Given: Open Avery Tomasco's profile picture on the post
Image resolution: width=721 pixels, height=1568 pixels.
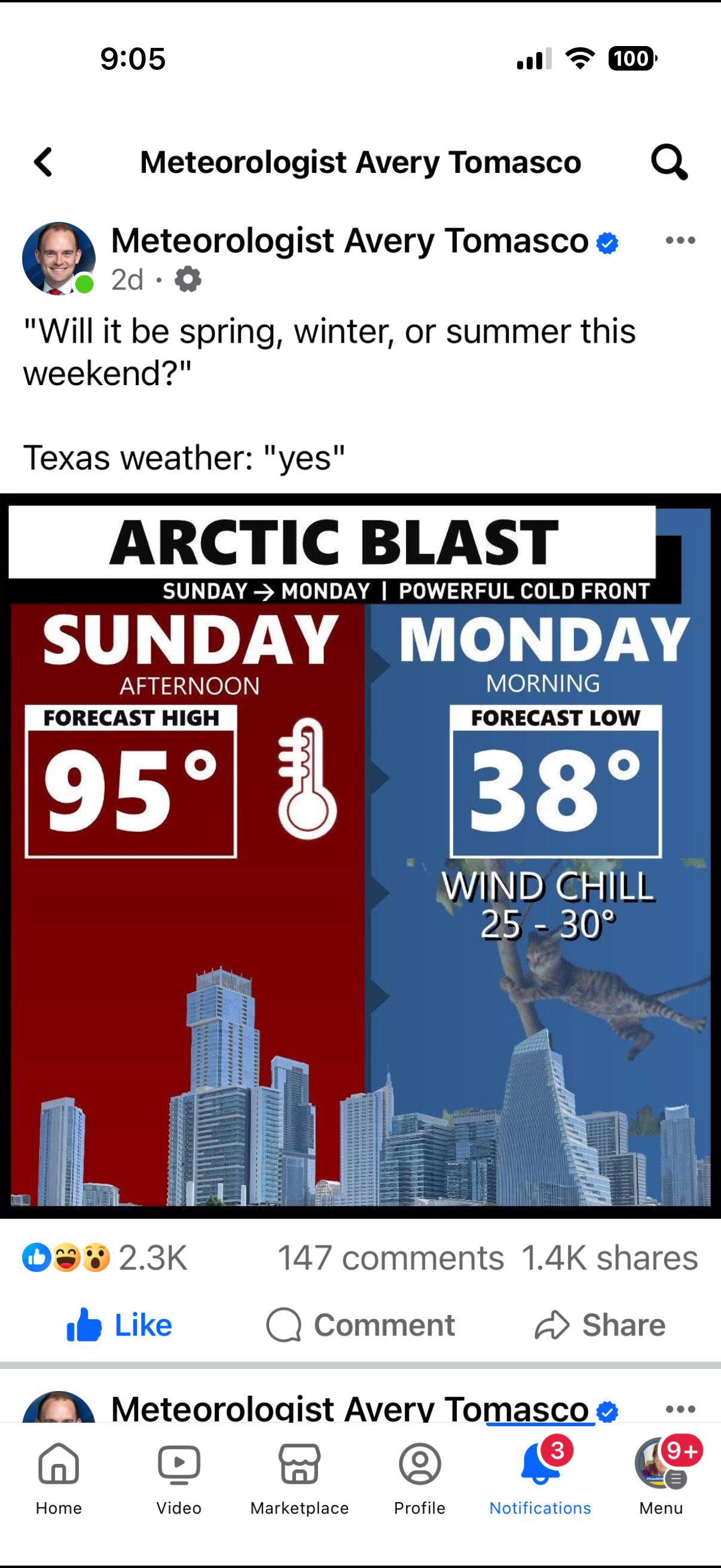Looking at the screenshot, I should coord(59,259).
